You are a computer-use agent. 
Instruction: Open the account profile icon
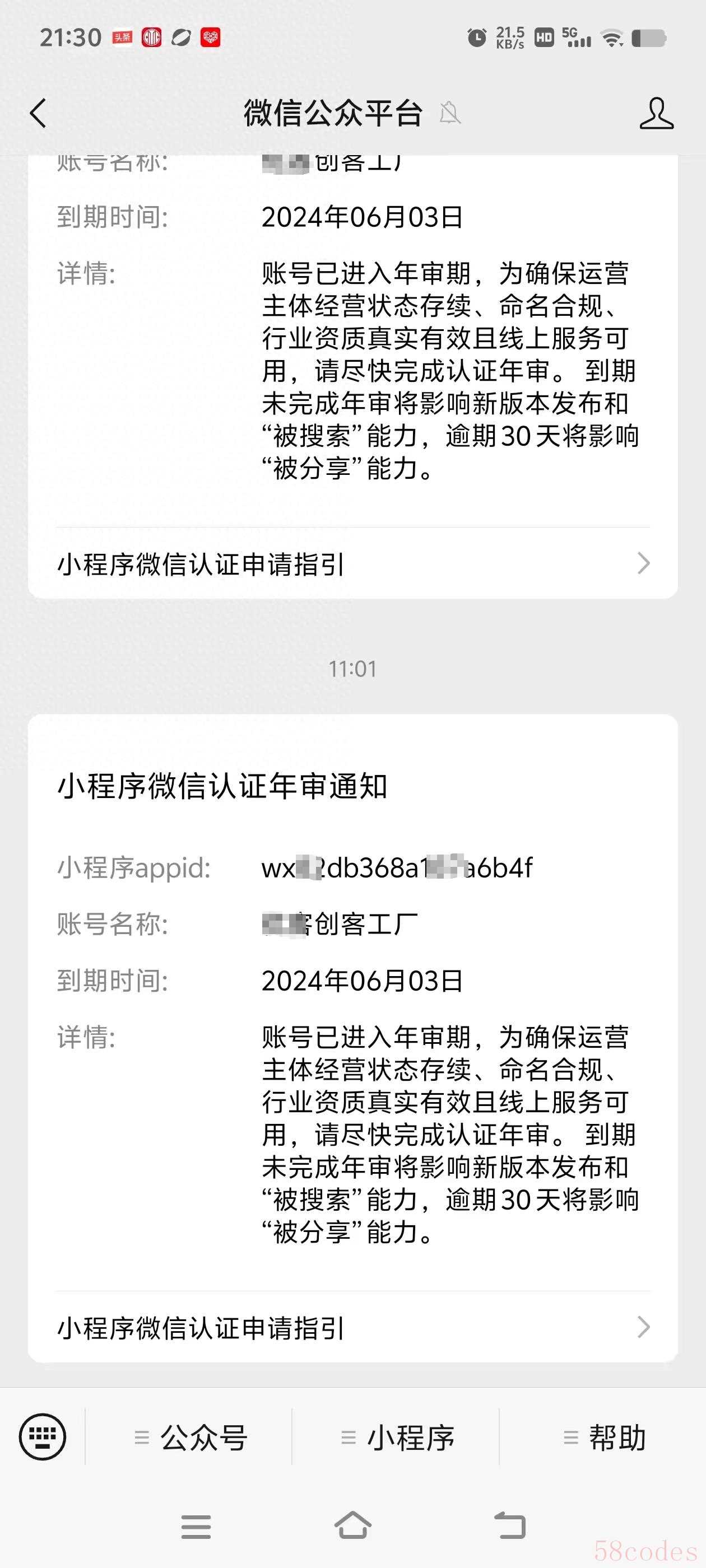point(656,113)
